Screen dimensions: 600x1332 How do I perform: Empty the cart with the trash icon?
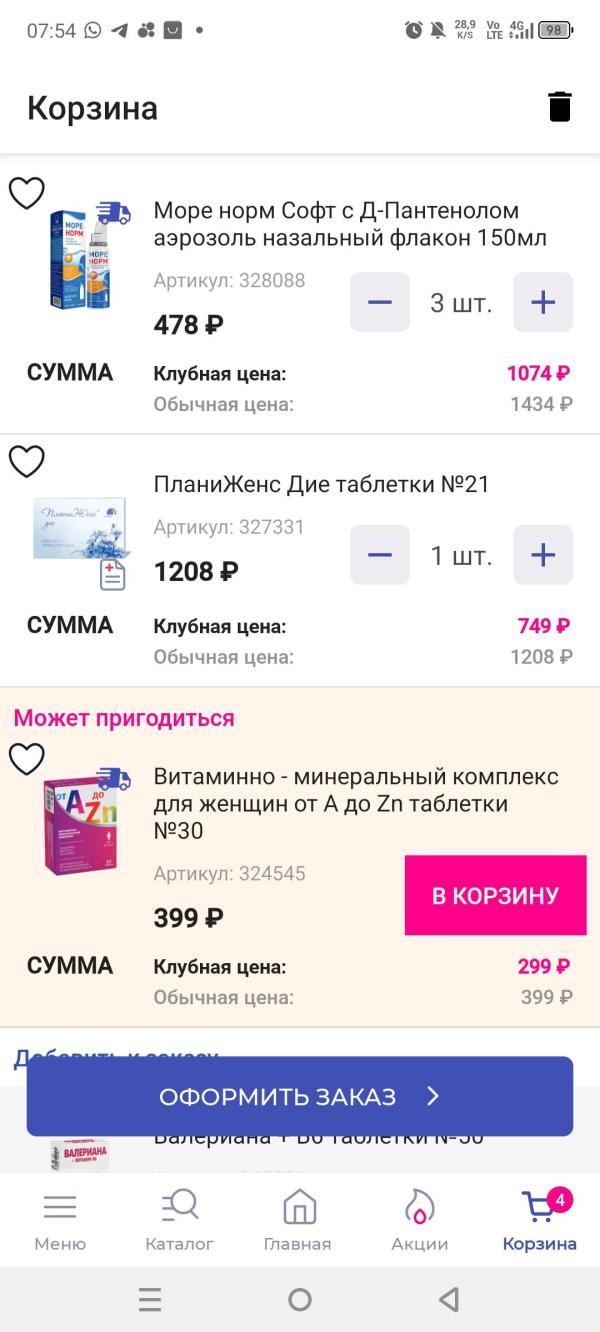[x=560, y=107]
